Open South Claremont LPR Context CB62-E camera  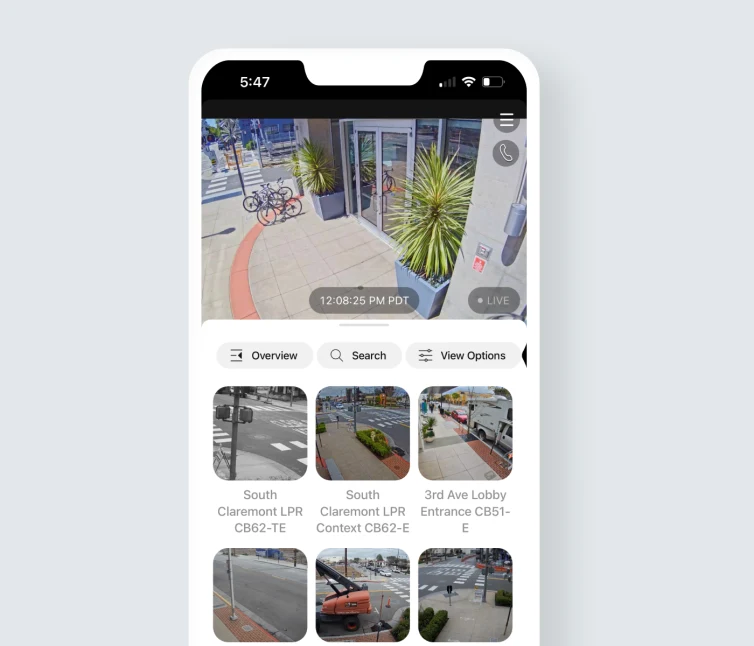pyautogui.click(x=363, y=433)
